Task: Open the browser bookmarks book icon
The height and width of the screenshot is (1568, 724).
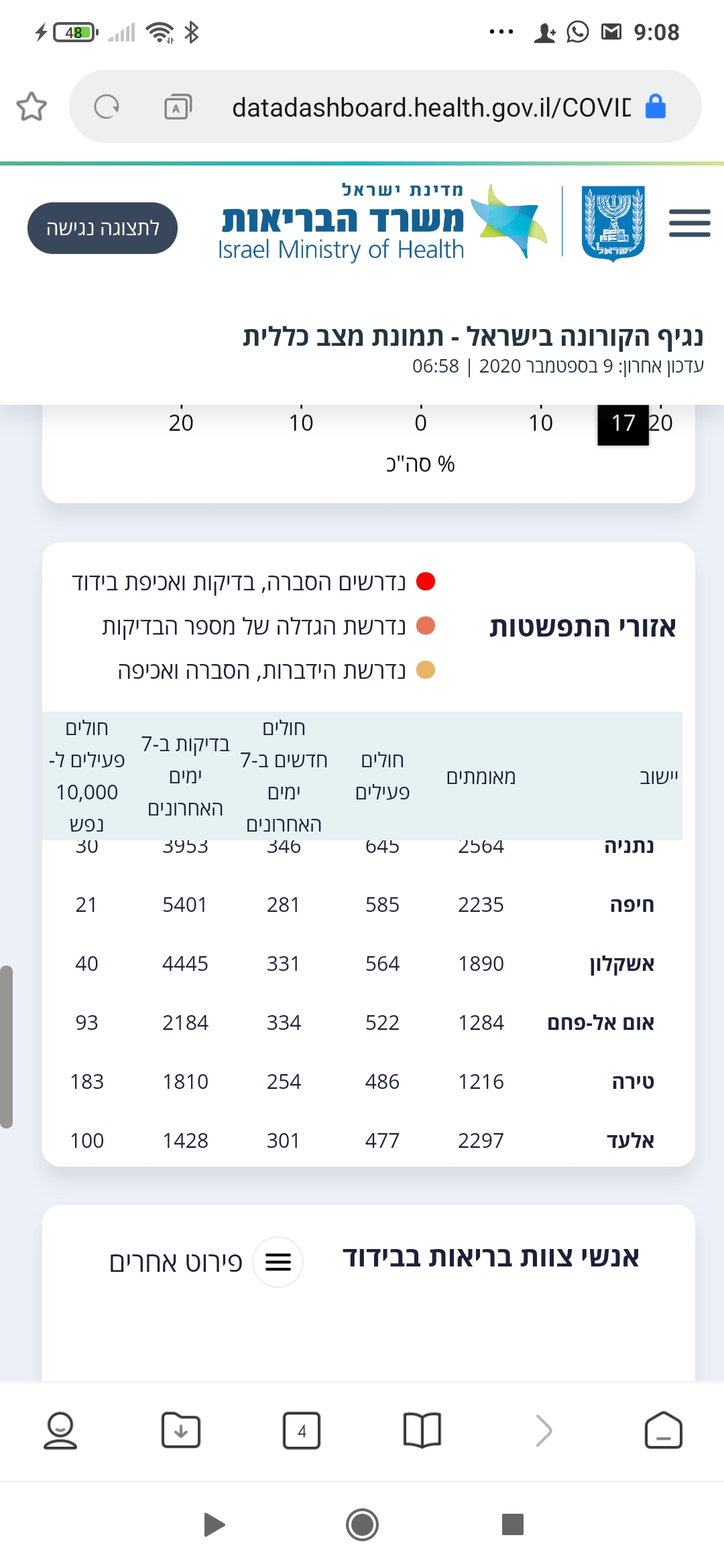Action: pos(422,1431)
